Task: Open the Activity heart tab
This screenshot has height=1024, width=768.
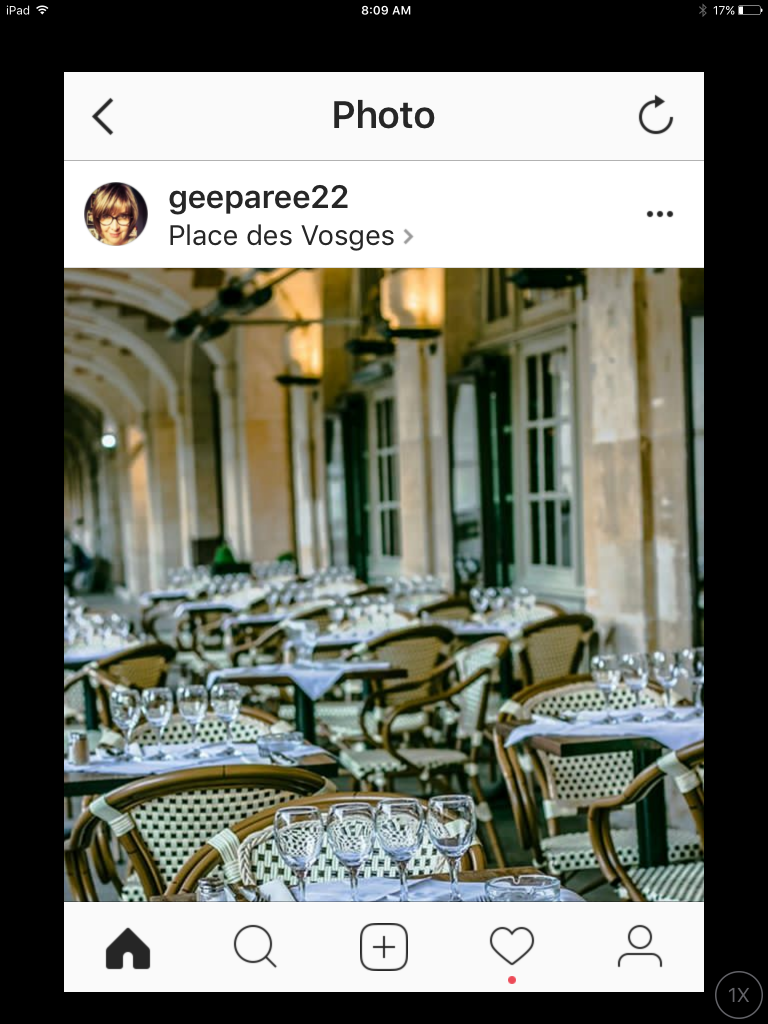Action: [x=512, y=946]
